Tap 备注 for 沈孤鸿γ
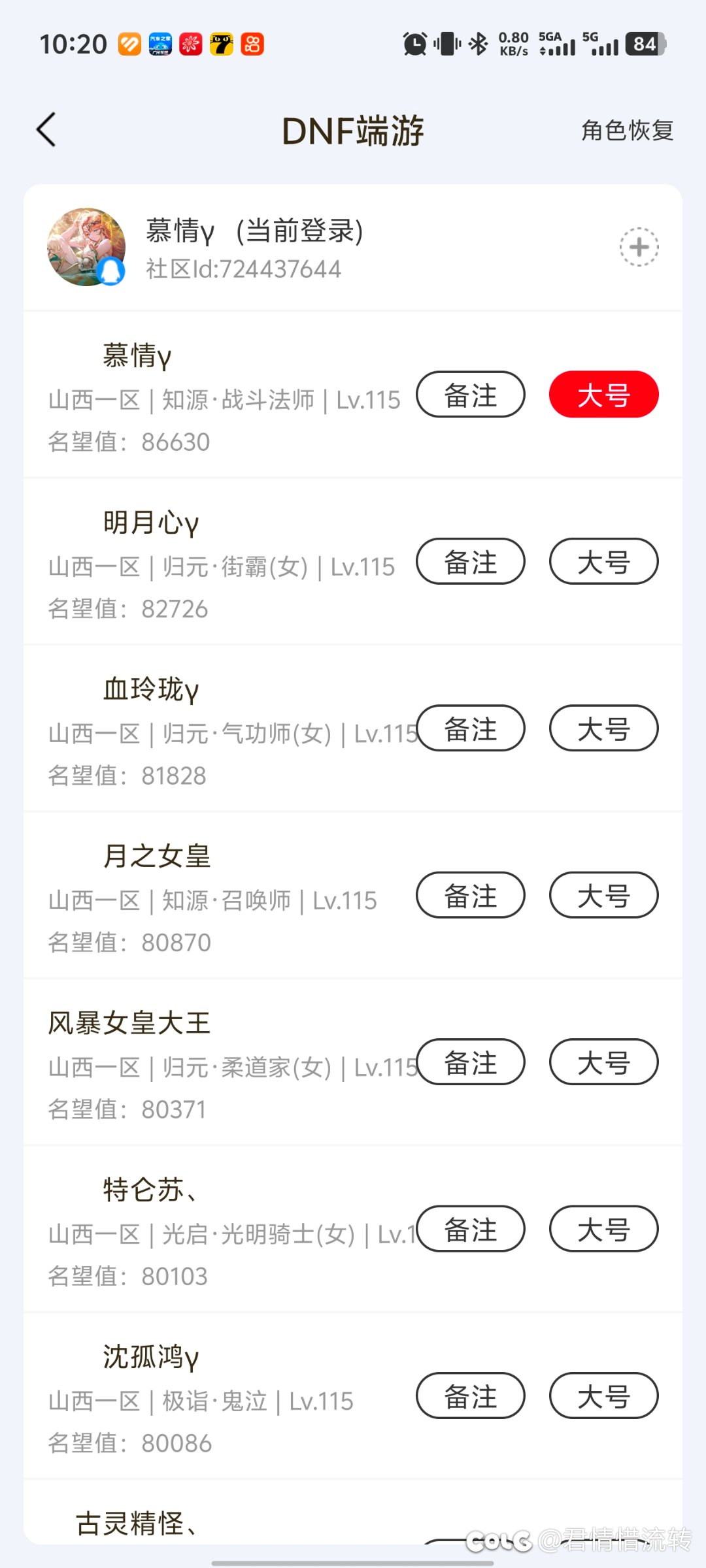Screen dimensions: 706x1568 (x=470, y=1396)
